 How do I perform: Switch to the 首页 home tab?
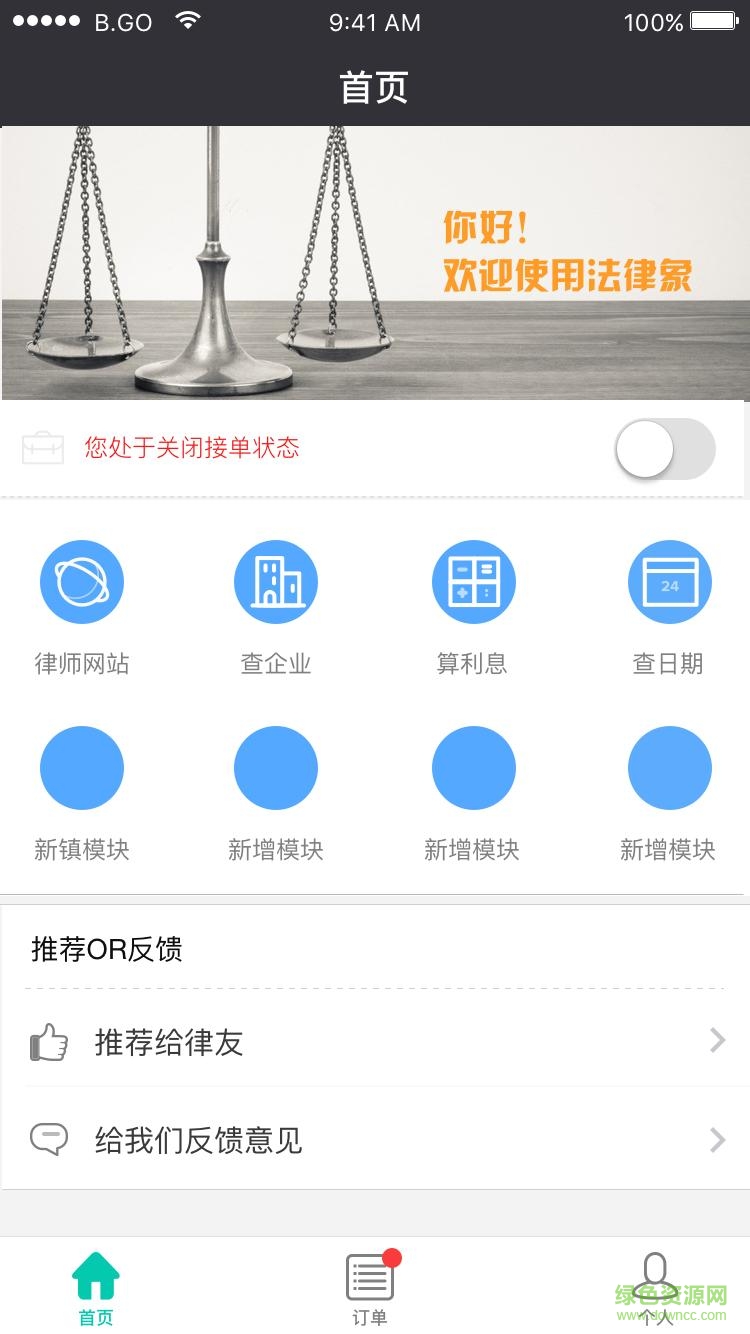[96, 1287]
